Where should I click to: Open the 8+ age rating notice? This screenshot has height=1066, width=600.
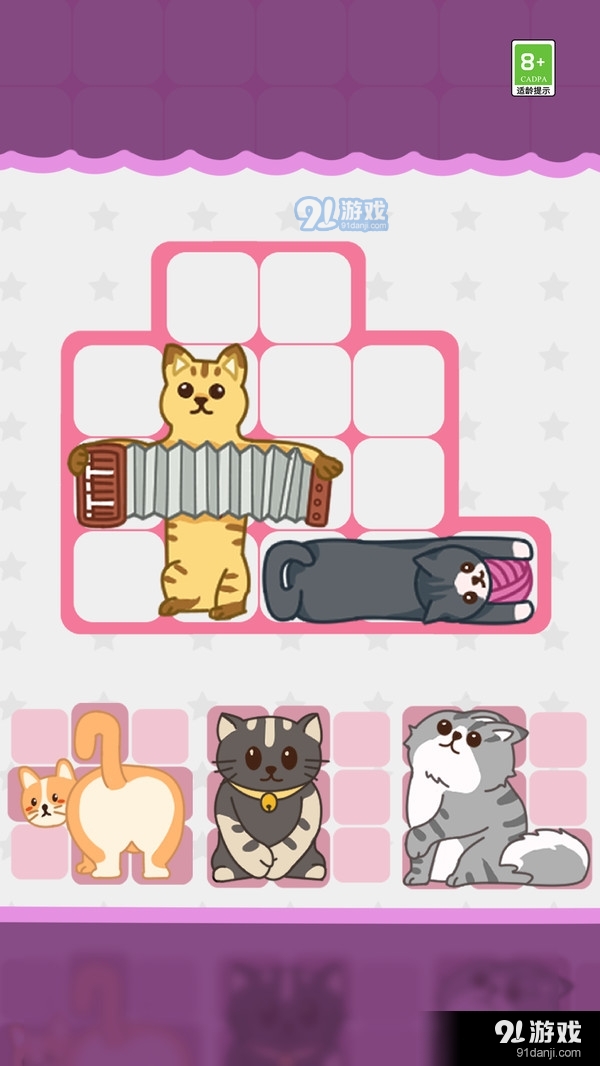click(533, 68)
